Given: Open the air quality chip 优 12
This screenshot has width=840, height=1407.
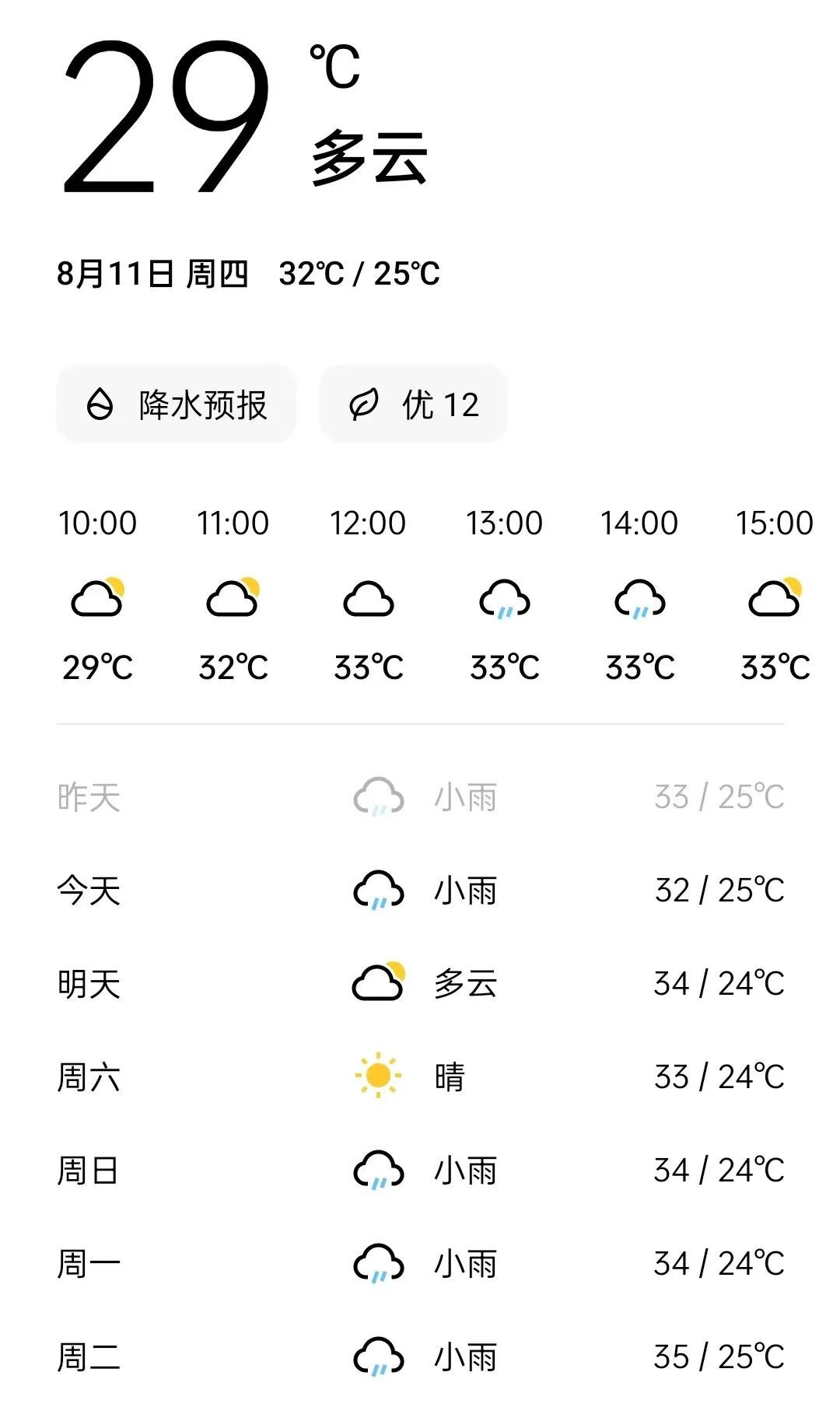Looking at the screenshot, I should tap(414, 404).
